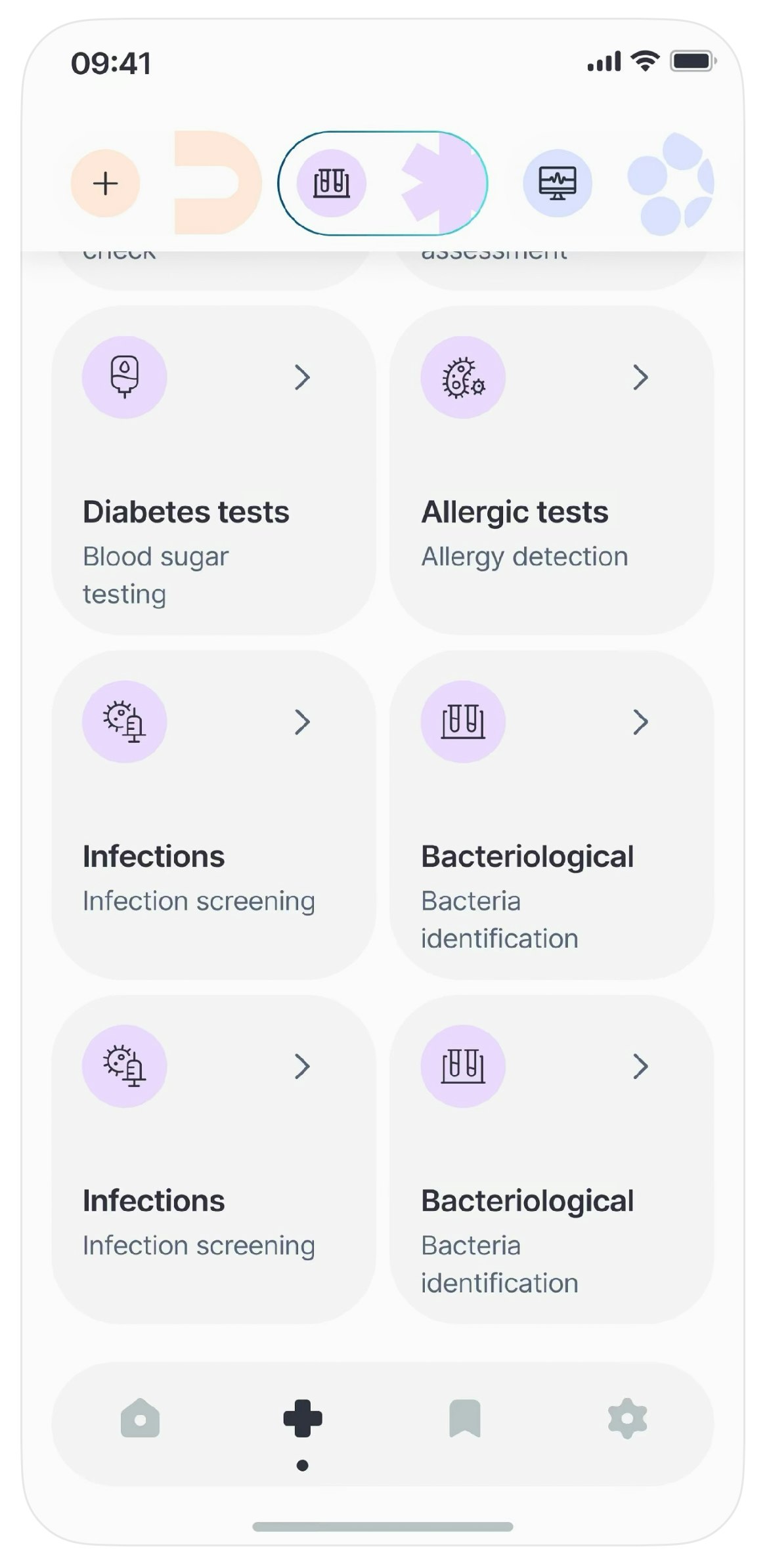Viewport: 769px width, 1568px height.
Task: Expand the Diabetes tests card chevron
Action: click(303, 377)
